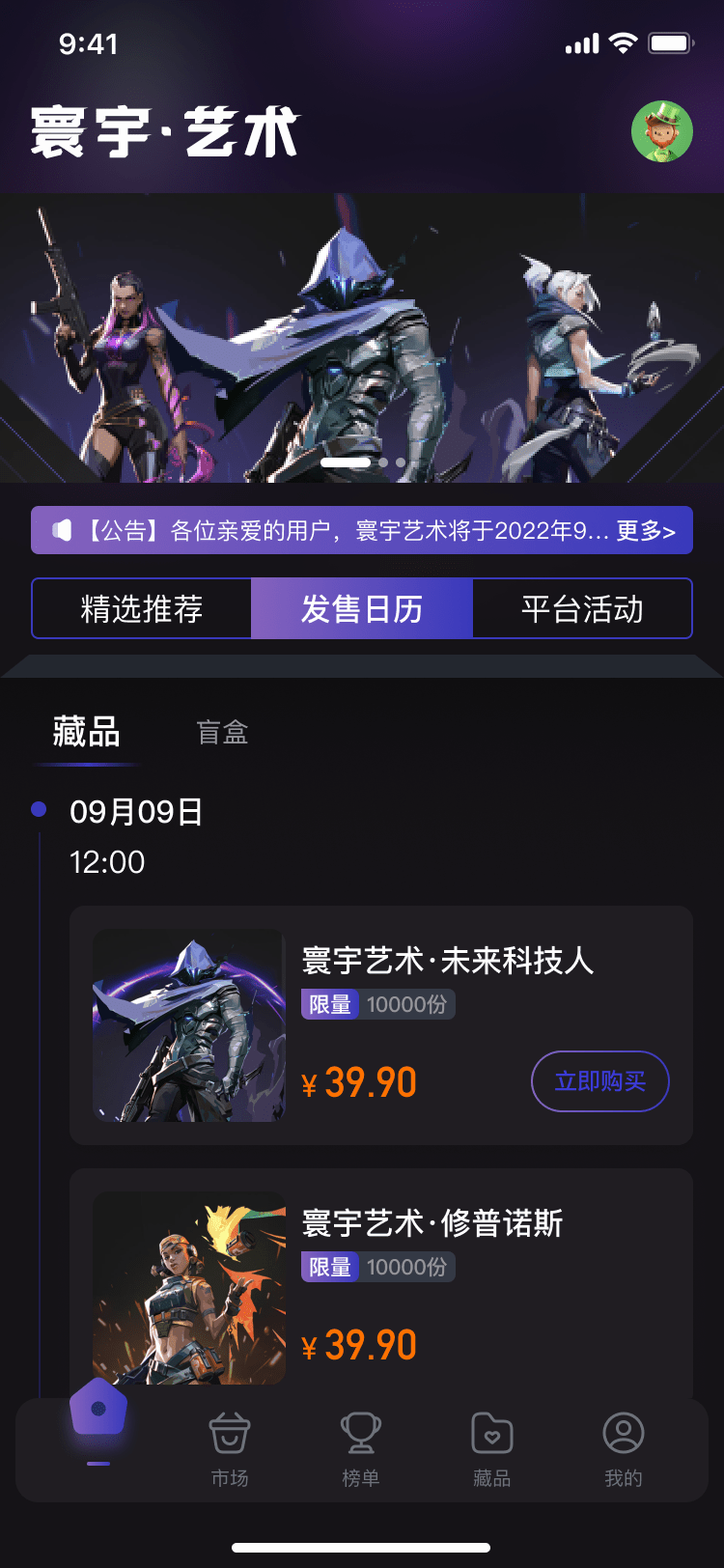724x1568 pixels.
Task: Open the hero banner with characters
Action: 362,338
